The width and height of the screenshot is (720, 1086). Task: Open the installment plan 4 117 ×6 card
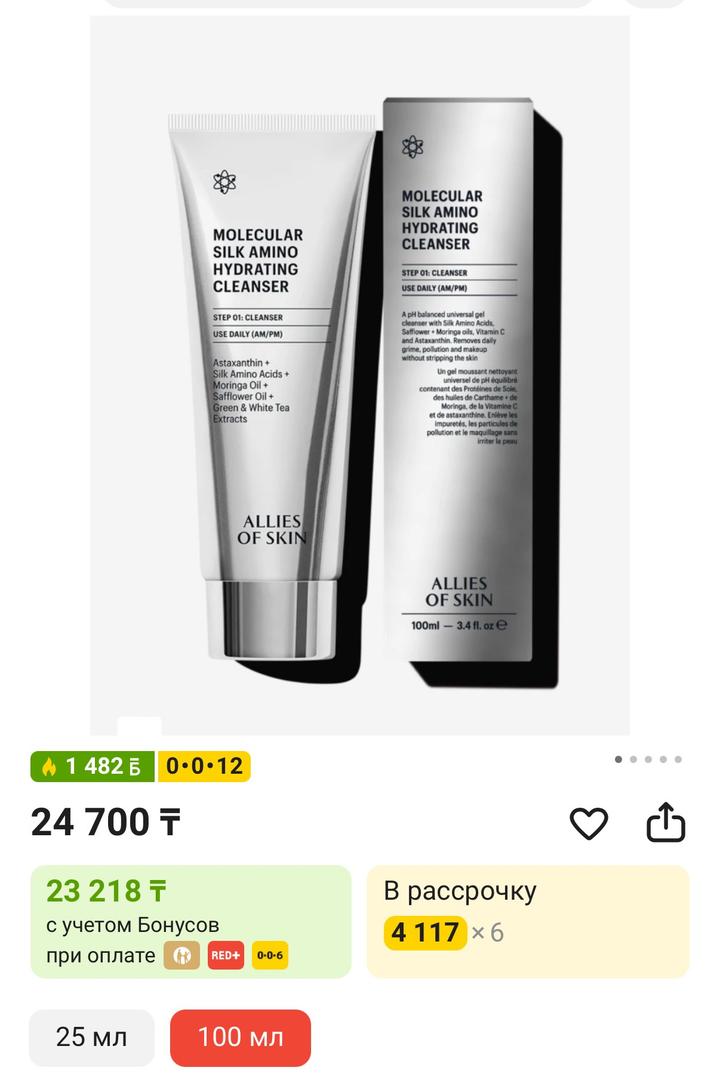(527, 920)
